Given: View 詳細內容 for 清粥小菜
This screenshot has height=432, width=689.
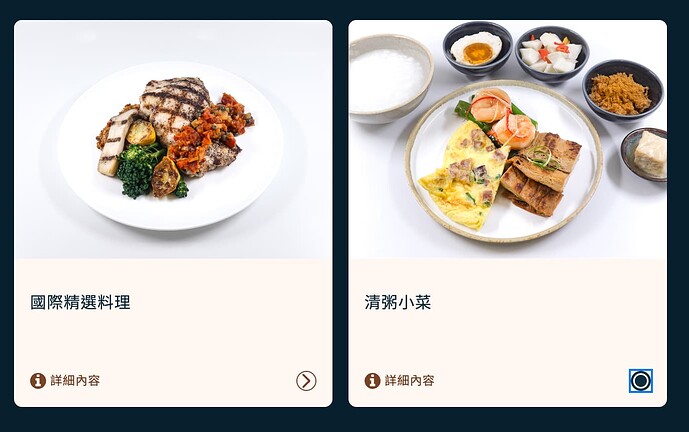Looking at the screenshot, I should coord(400,381).
